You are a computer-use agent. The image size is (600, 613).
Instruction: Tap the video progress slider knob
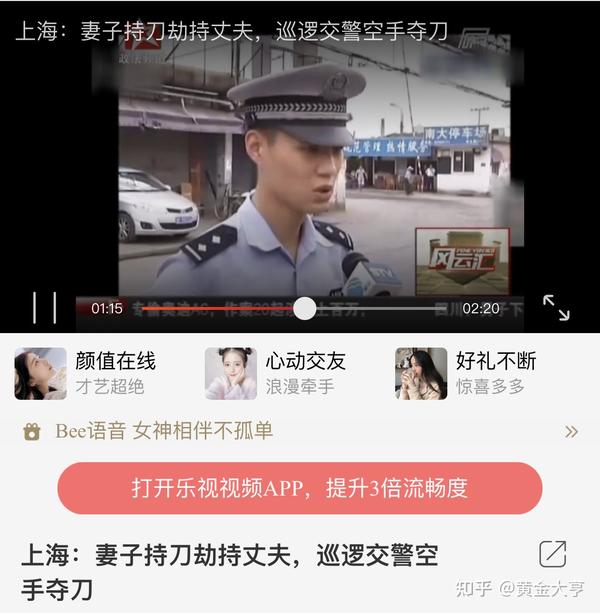click(x=304, y=308)
